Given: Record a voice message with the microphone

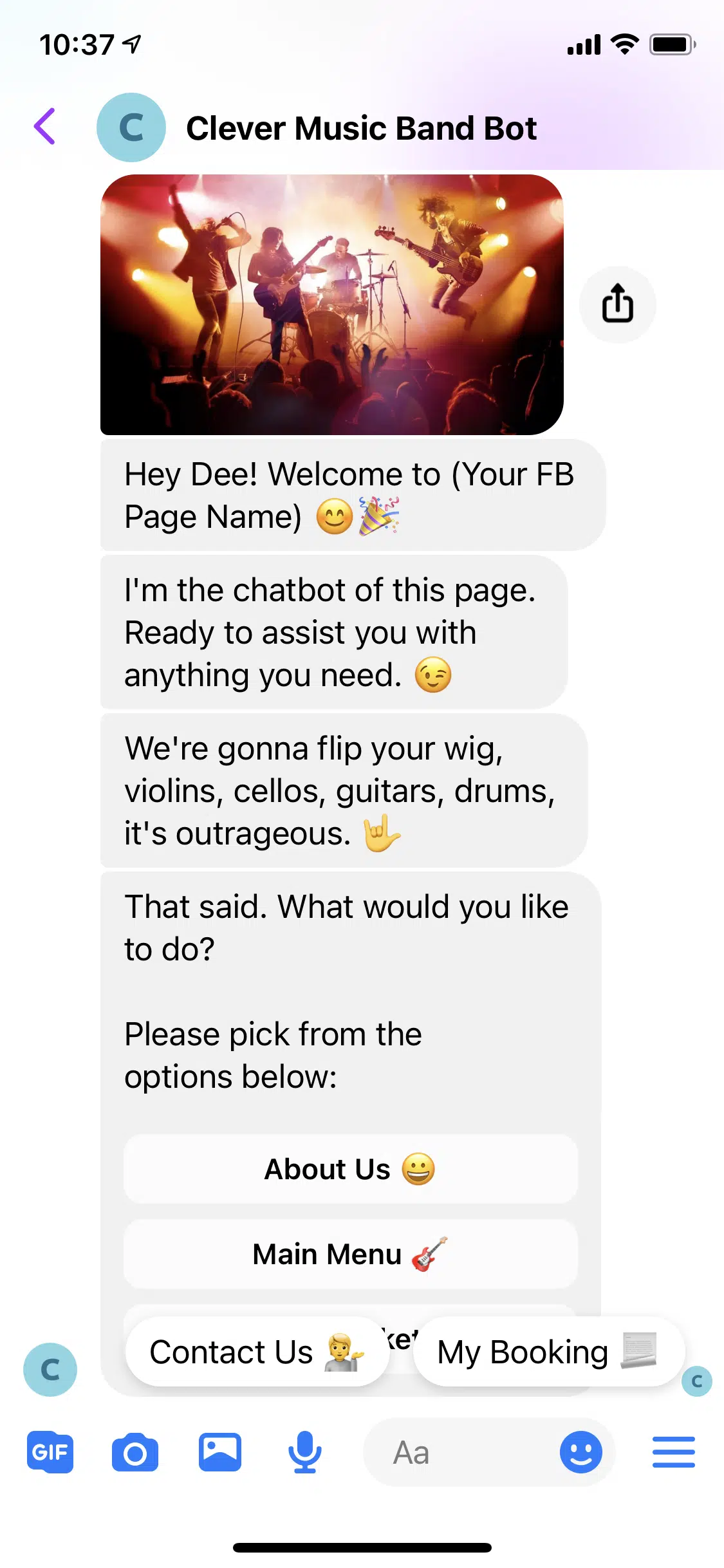Looking at the screenshot, I should (x=304, y=1452).
